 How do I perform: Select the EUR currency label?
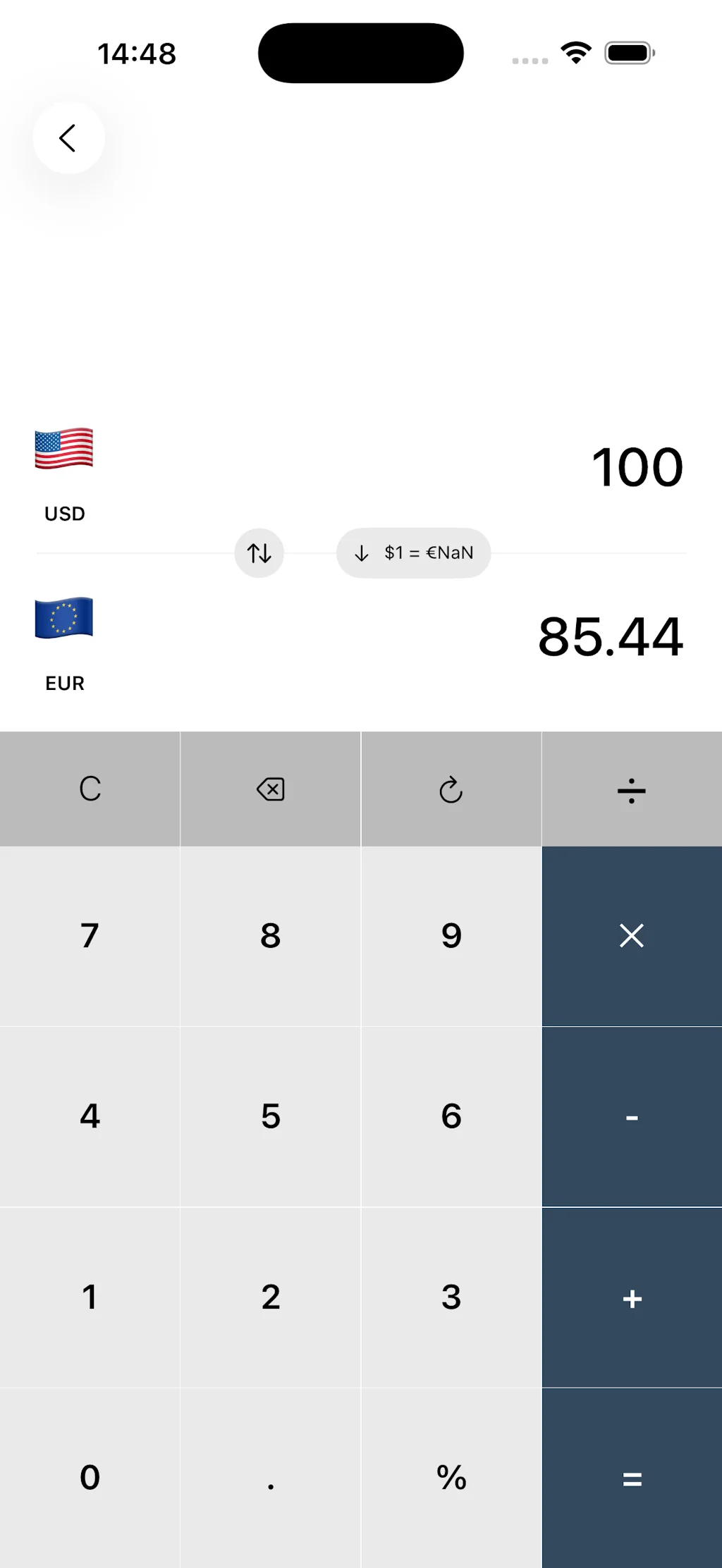[x=63, y=682]
